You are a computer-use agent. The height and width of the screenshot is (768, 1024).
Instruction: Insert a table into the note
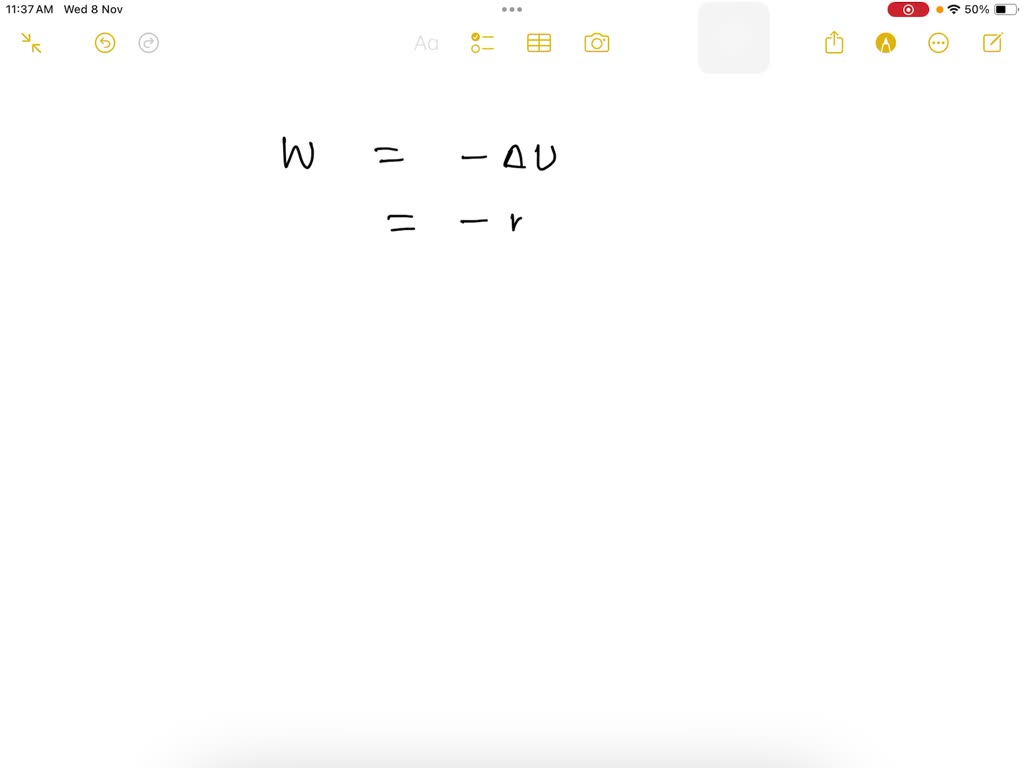(x=539, y=43)
